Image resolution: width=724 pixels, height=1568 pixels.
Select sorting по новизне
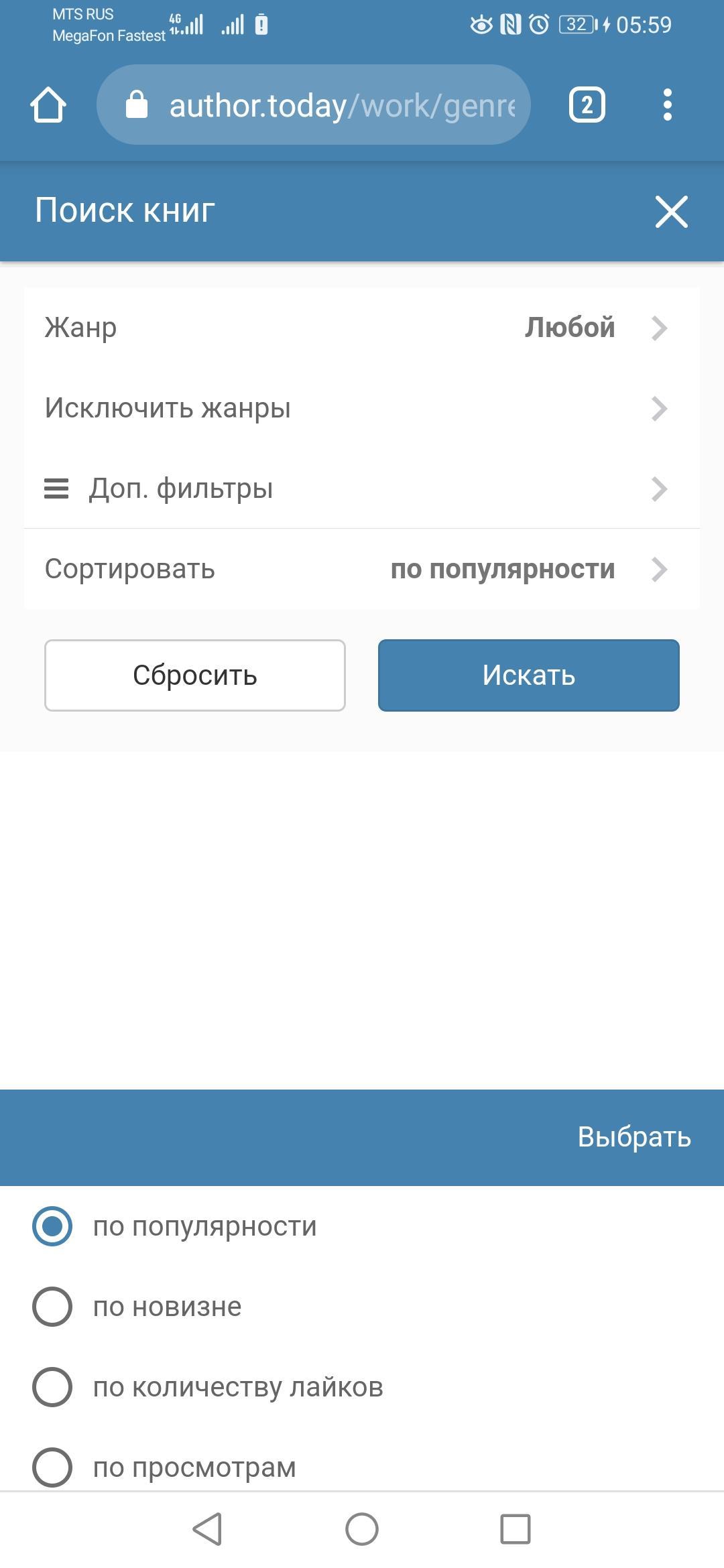click(52, 1307)
